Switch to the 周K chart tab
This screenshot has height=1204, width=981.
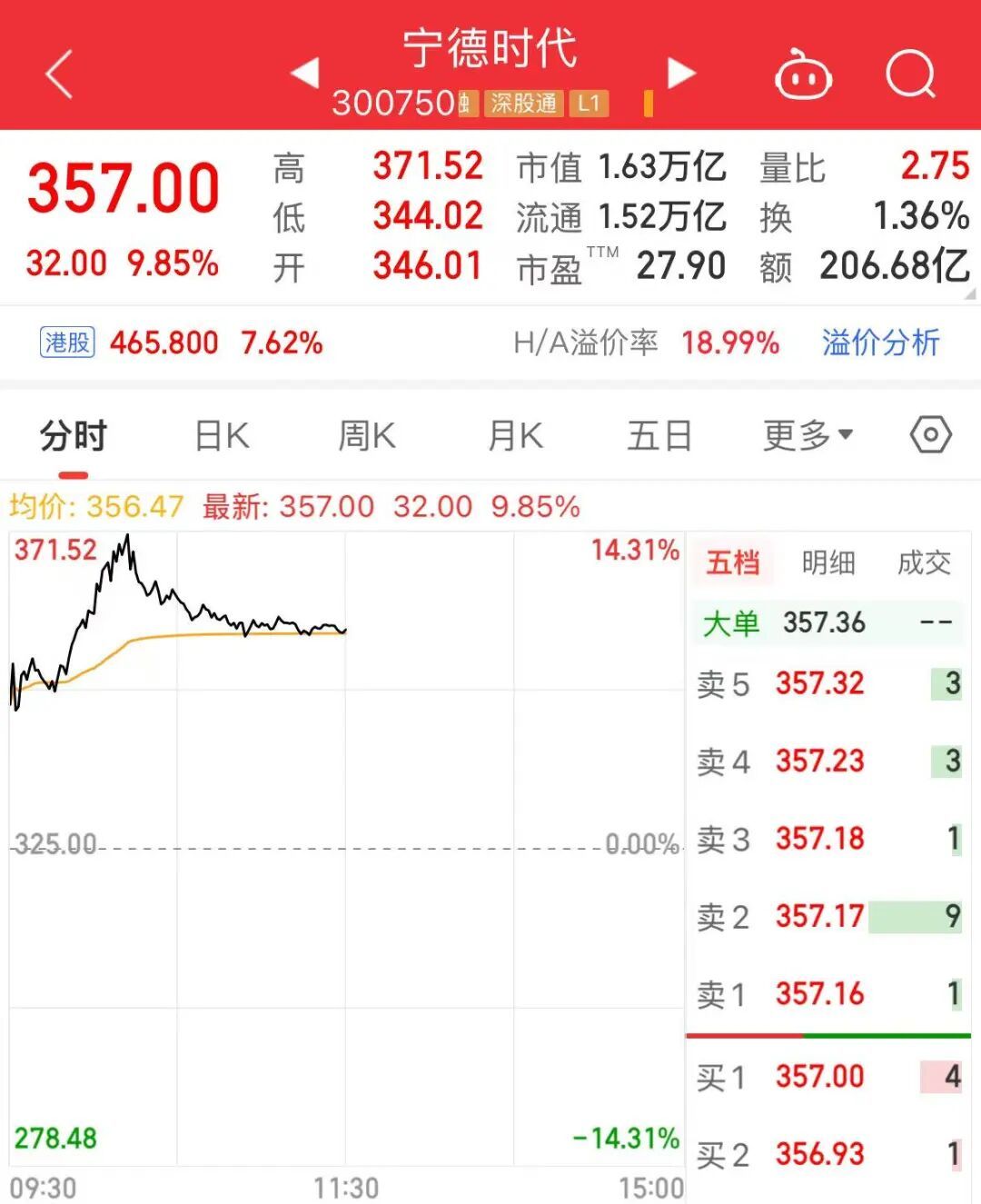click(367, 436)
